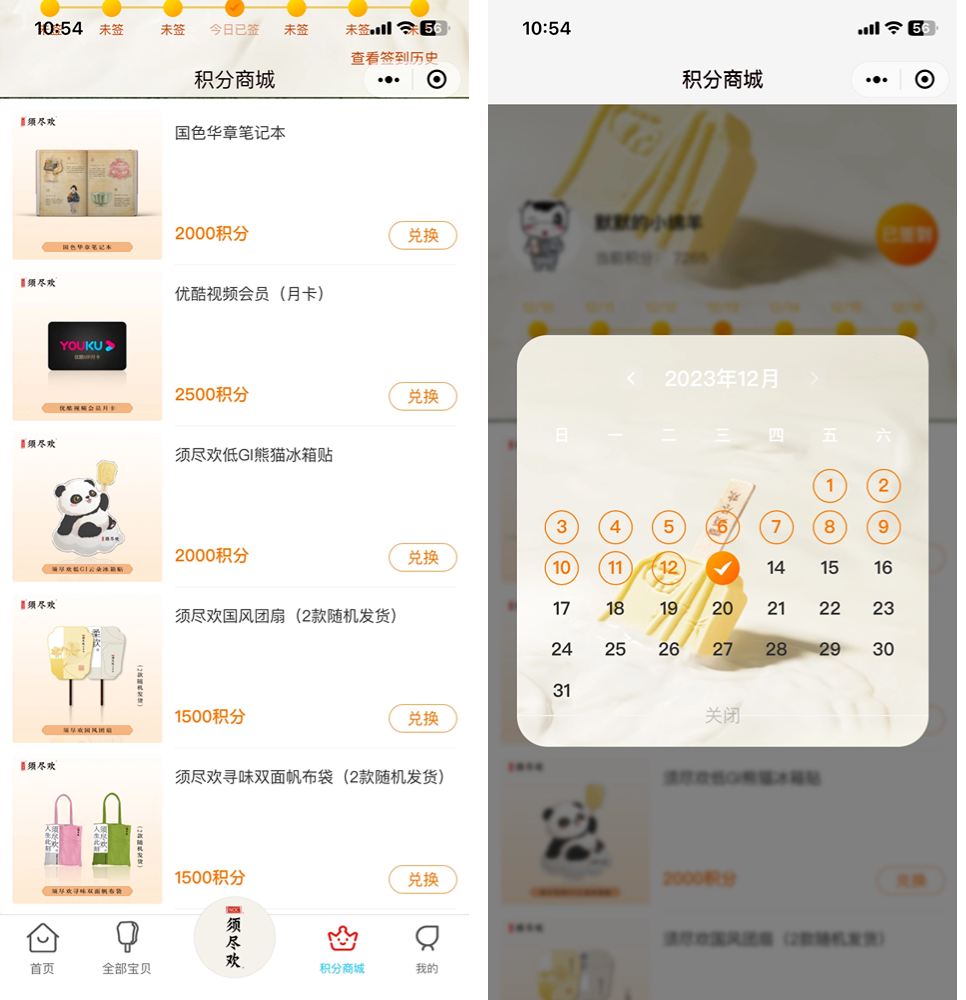Redeem the 国色华章笔记本 with 兑换
The height and width of the screenshot is (1000, 966).
[x=422, y=236]
